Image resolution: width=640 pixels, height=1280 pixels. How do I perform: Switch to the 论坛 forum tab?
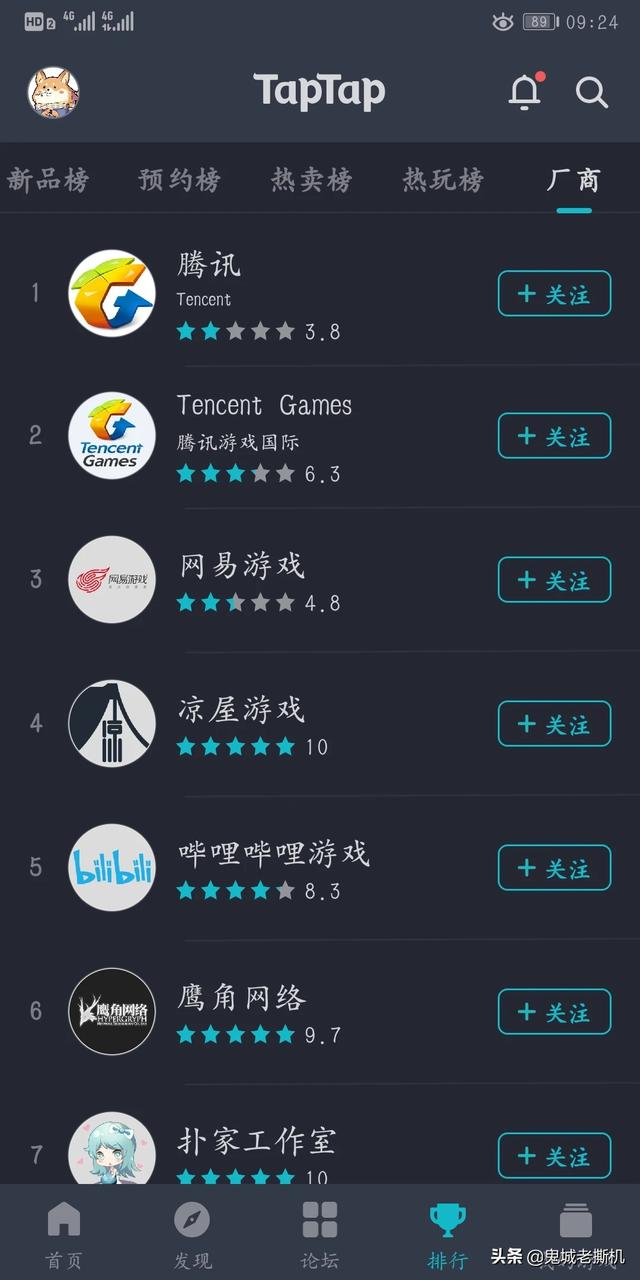[320, 1233]
